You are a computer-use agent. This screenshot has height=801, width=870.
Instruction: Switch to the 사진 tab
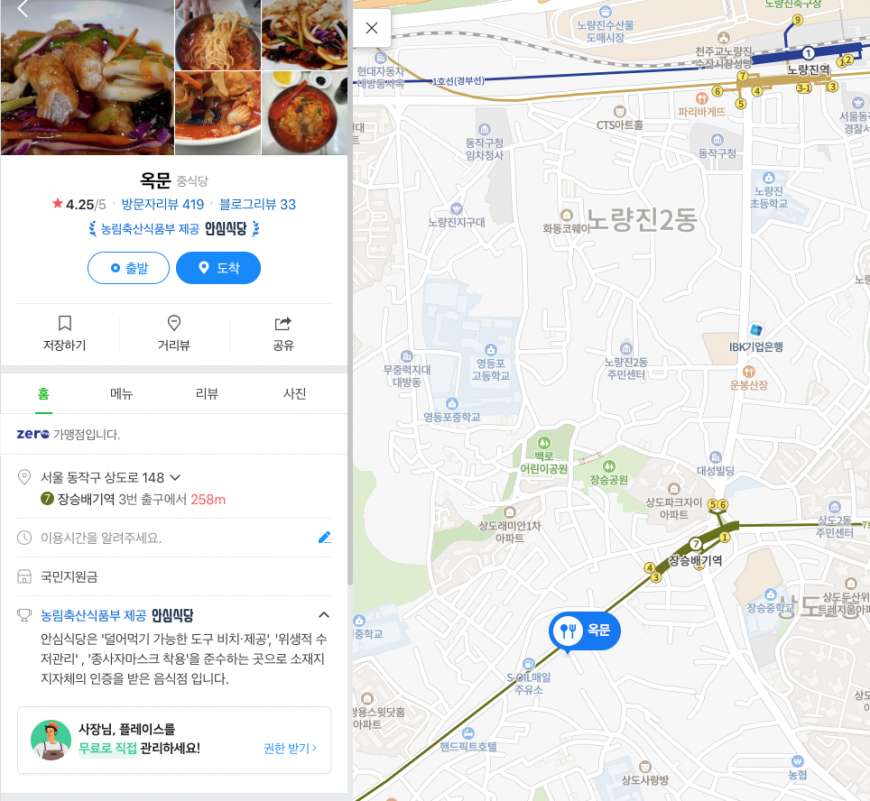click(294, 393)
